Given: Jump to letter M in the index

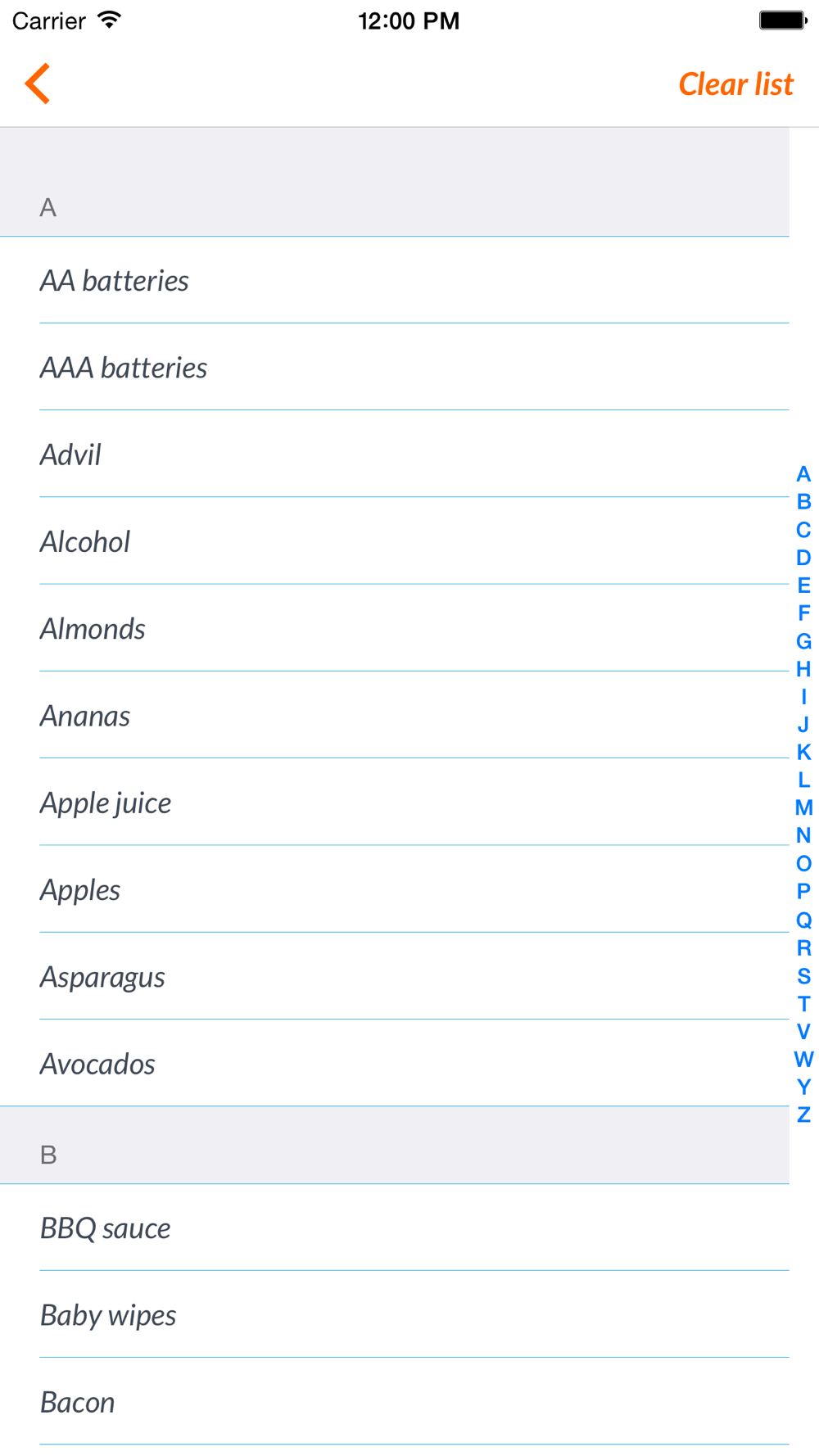Looking at the screenshot, I should [x=803, y=807].
